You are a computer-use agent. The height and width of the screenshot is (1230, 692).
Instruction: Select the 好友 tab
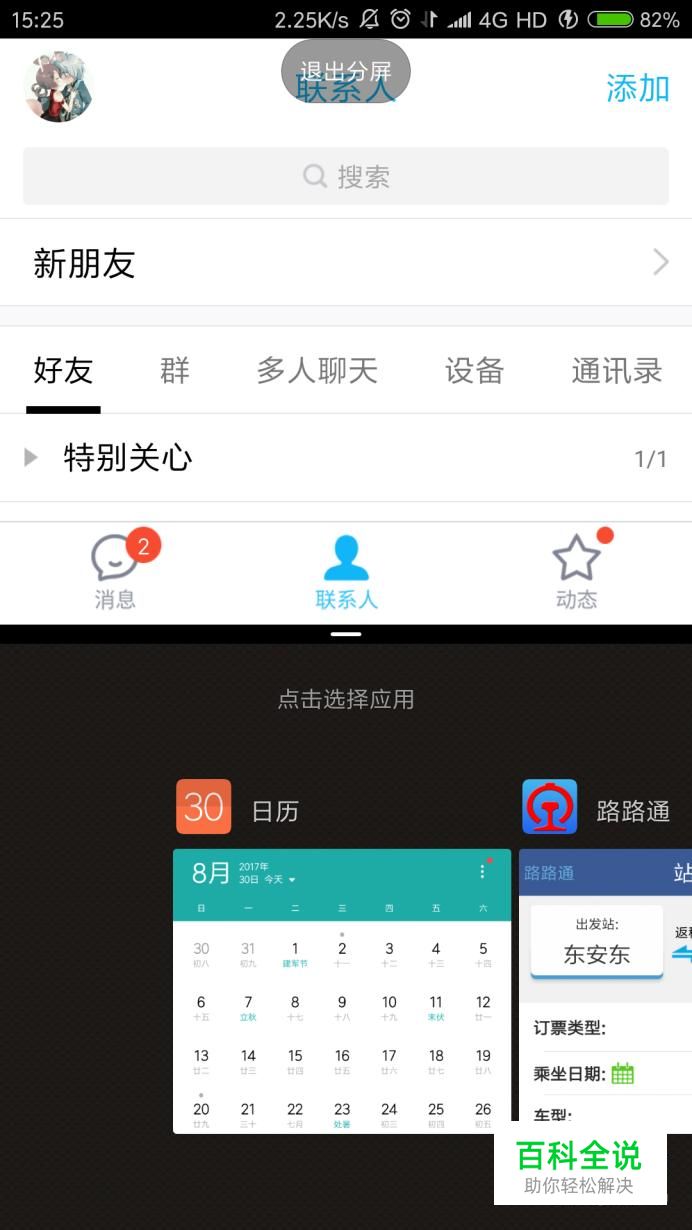(63, 370)
